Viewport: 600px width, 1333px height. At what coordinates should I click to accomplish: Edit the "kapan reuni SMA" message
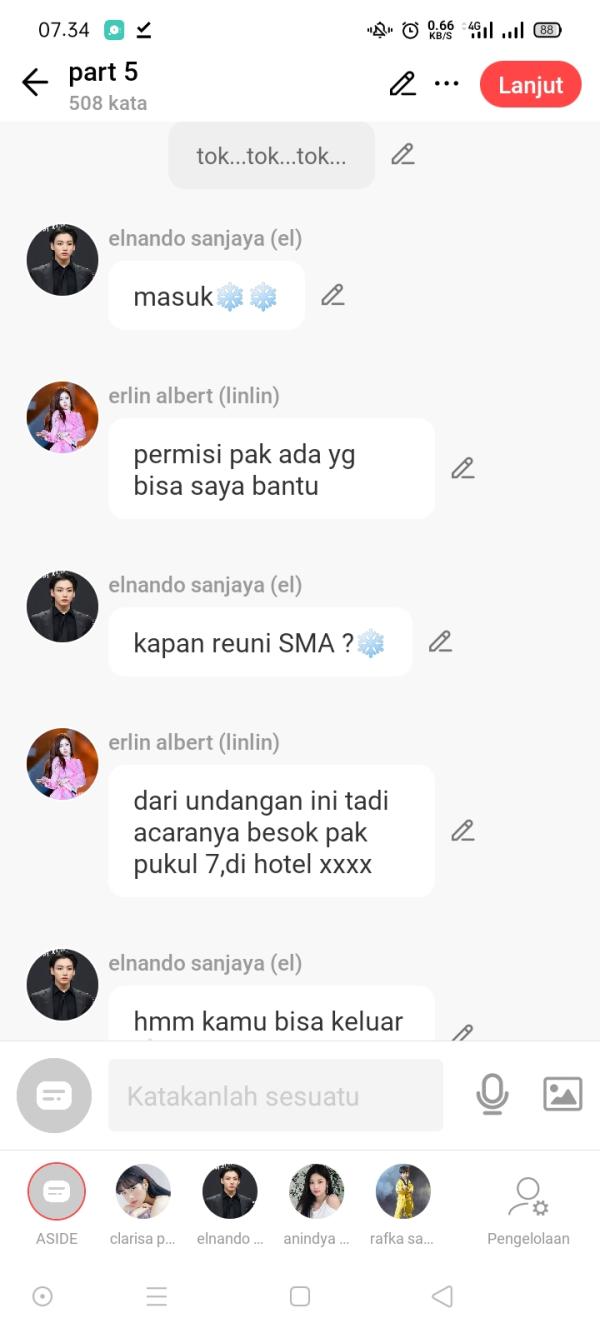coord(440,642)
